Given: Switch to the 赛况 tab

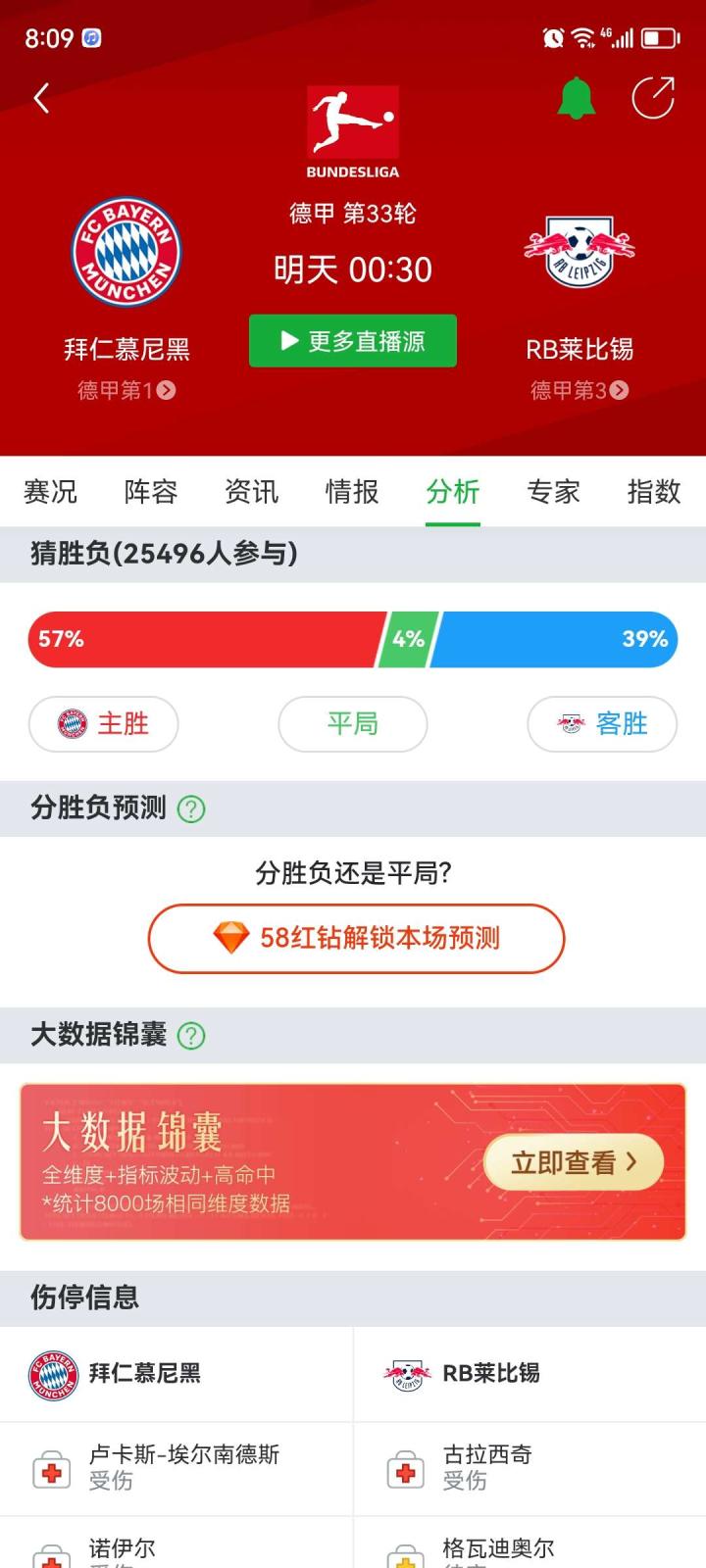Looking at the screenshot, I should (50, 491).
